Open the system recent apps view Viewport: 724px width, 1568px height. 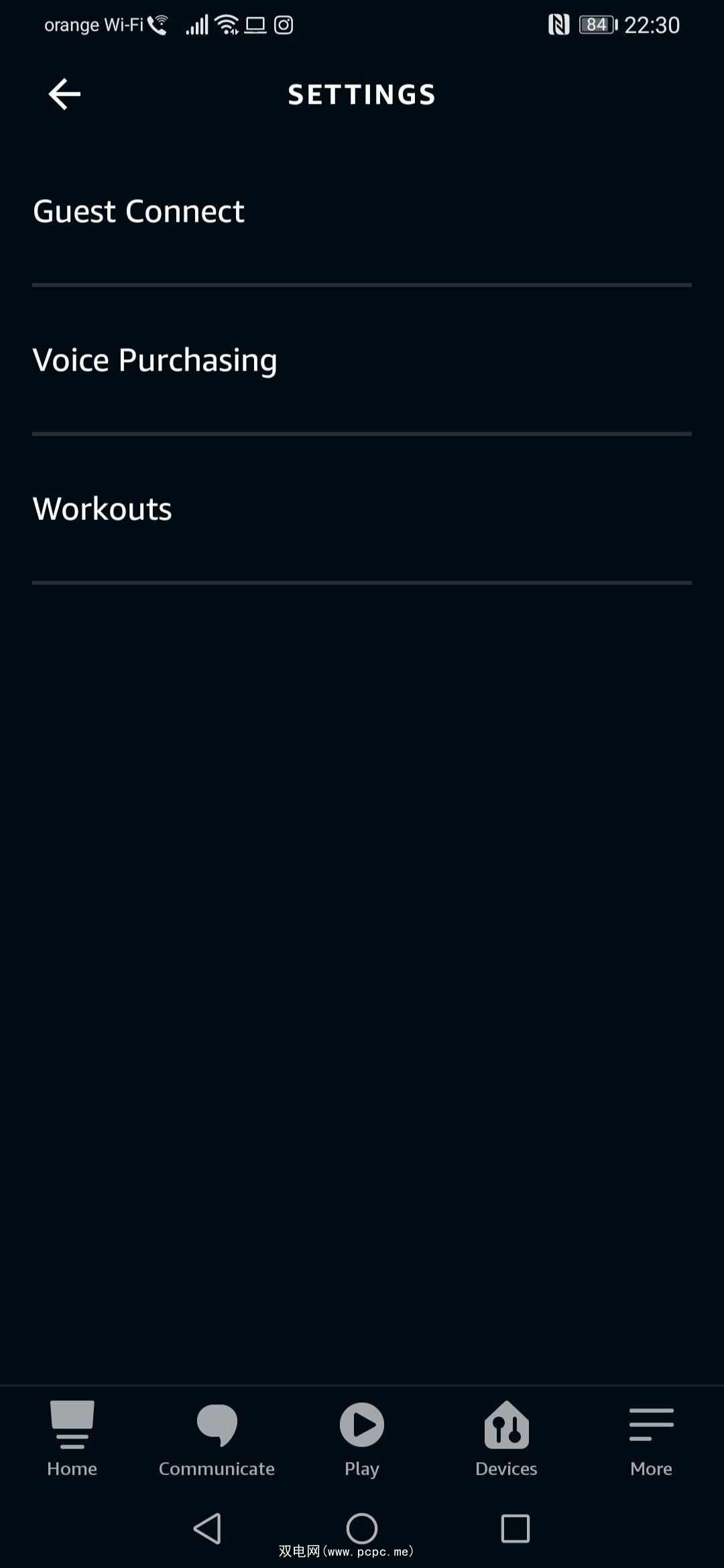pos(515,1528)
